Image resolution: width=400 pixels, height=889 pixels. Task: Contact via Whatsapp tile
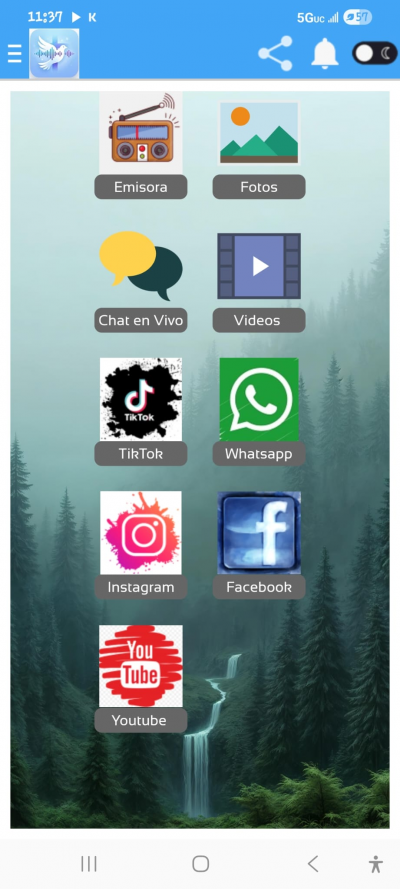point(259,412)
